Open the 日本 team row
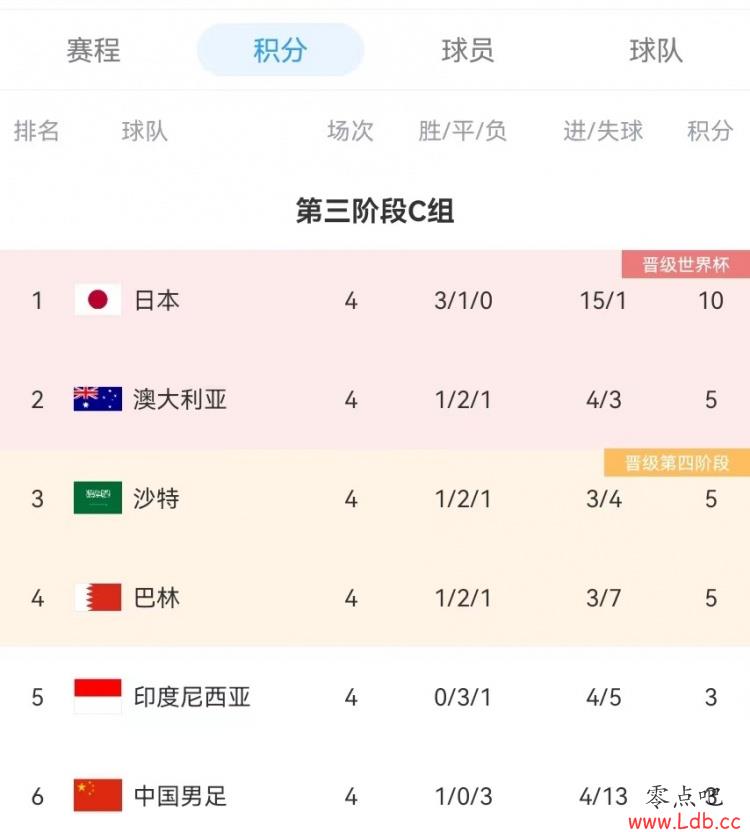Screen dimensions: 750x832 tap(157, 300)
